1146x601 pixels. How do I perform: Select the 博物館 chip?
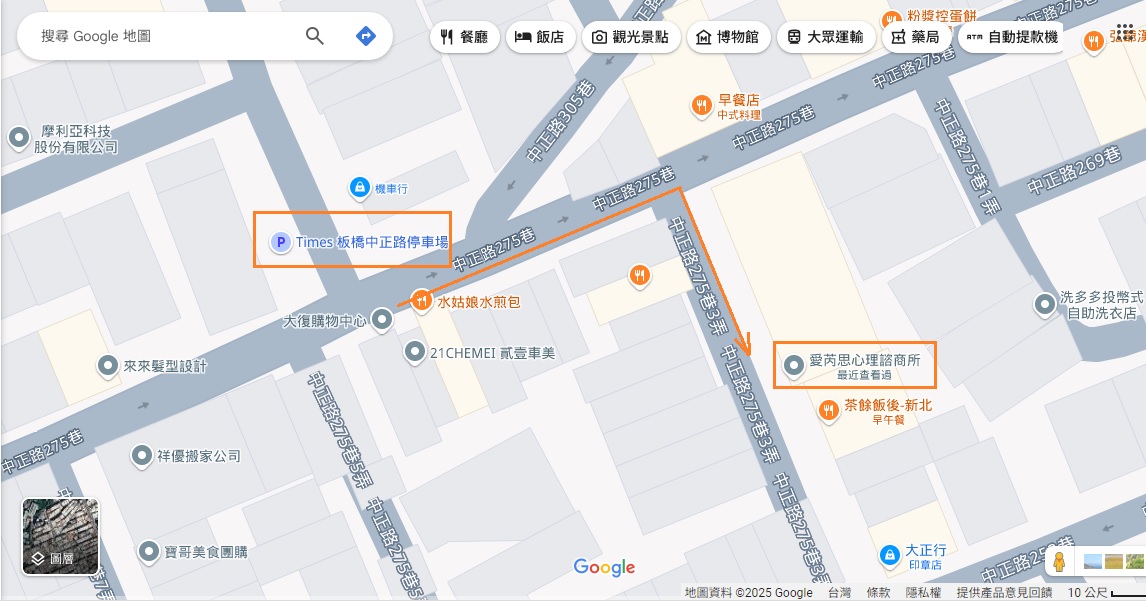pos(727,38)
